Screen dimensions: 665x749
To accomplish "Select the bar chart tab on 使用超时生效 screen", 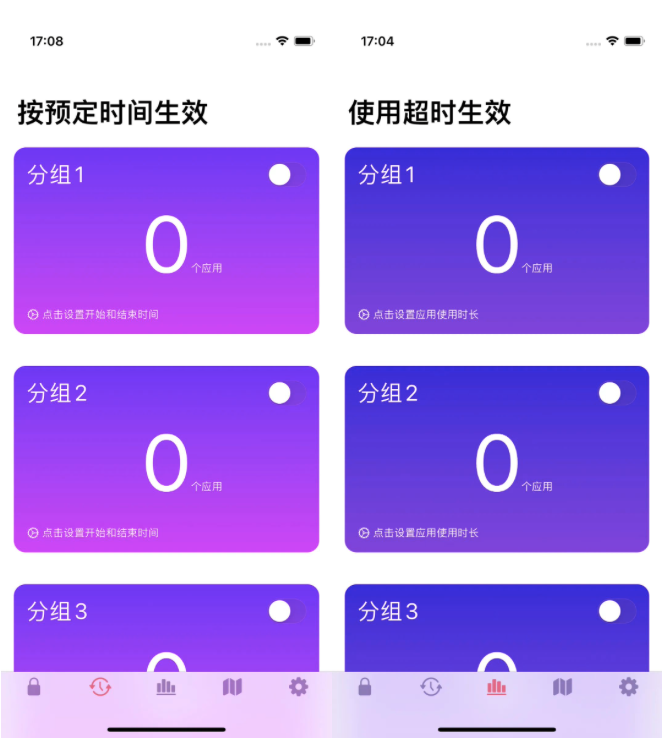I will [x=496, y=687].
